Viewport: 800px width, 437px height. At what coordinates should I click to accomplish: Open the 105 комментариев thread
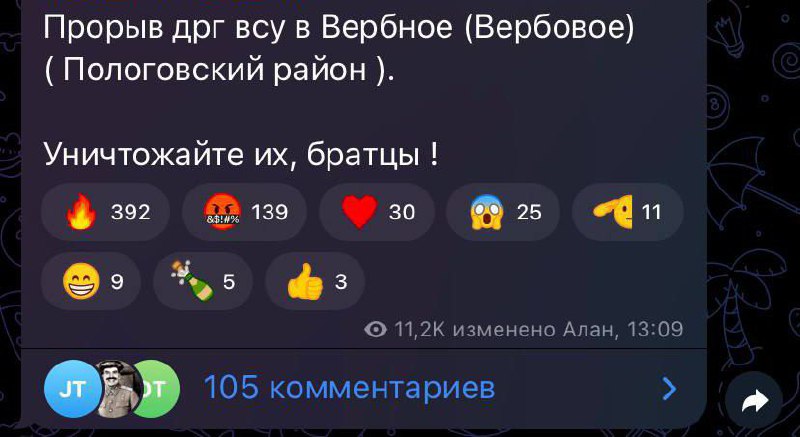pyautogui.click(x=349, y=388)
